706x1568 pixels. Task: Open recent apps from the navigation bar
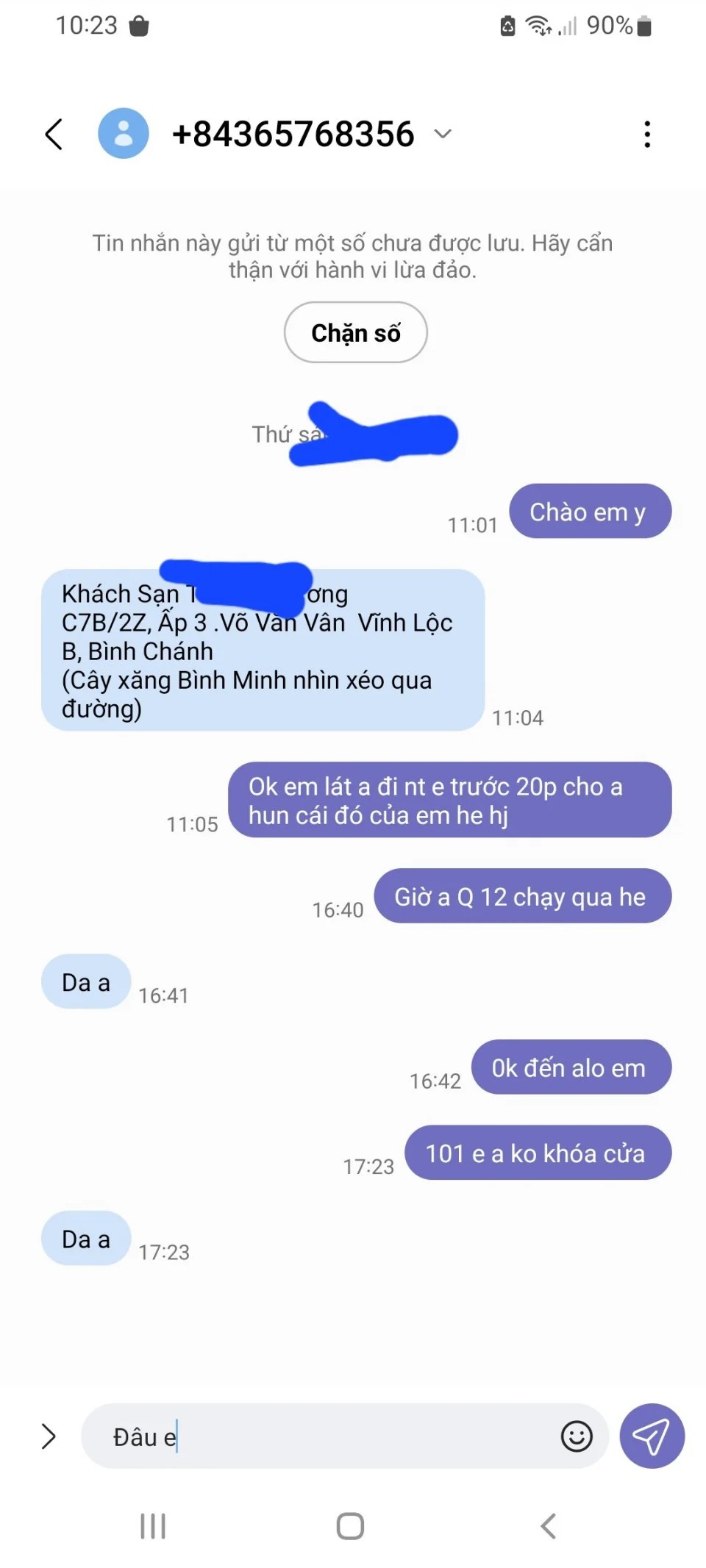pos(153,1526)
